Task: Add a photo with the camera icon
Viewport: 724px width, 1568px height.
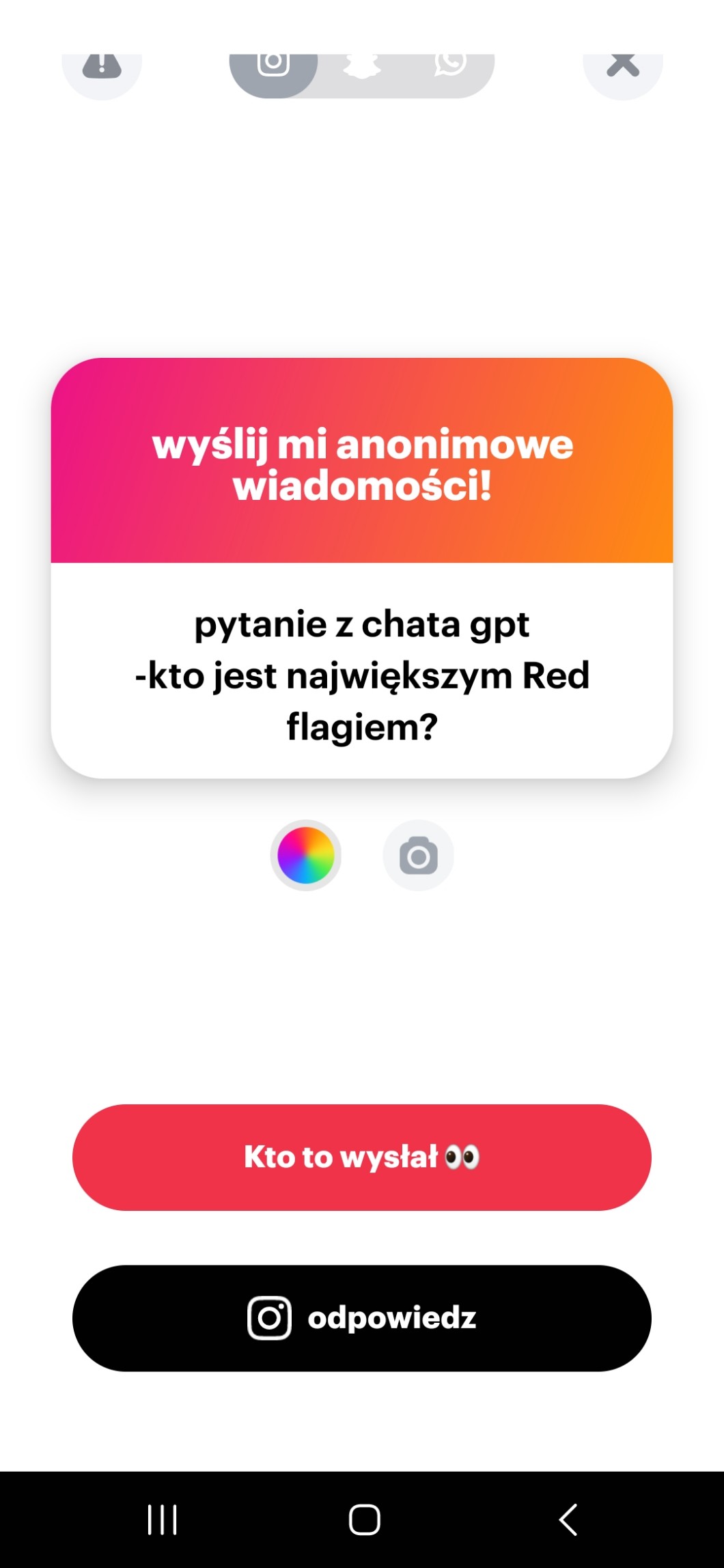Action: (418, 856)
